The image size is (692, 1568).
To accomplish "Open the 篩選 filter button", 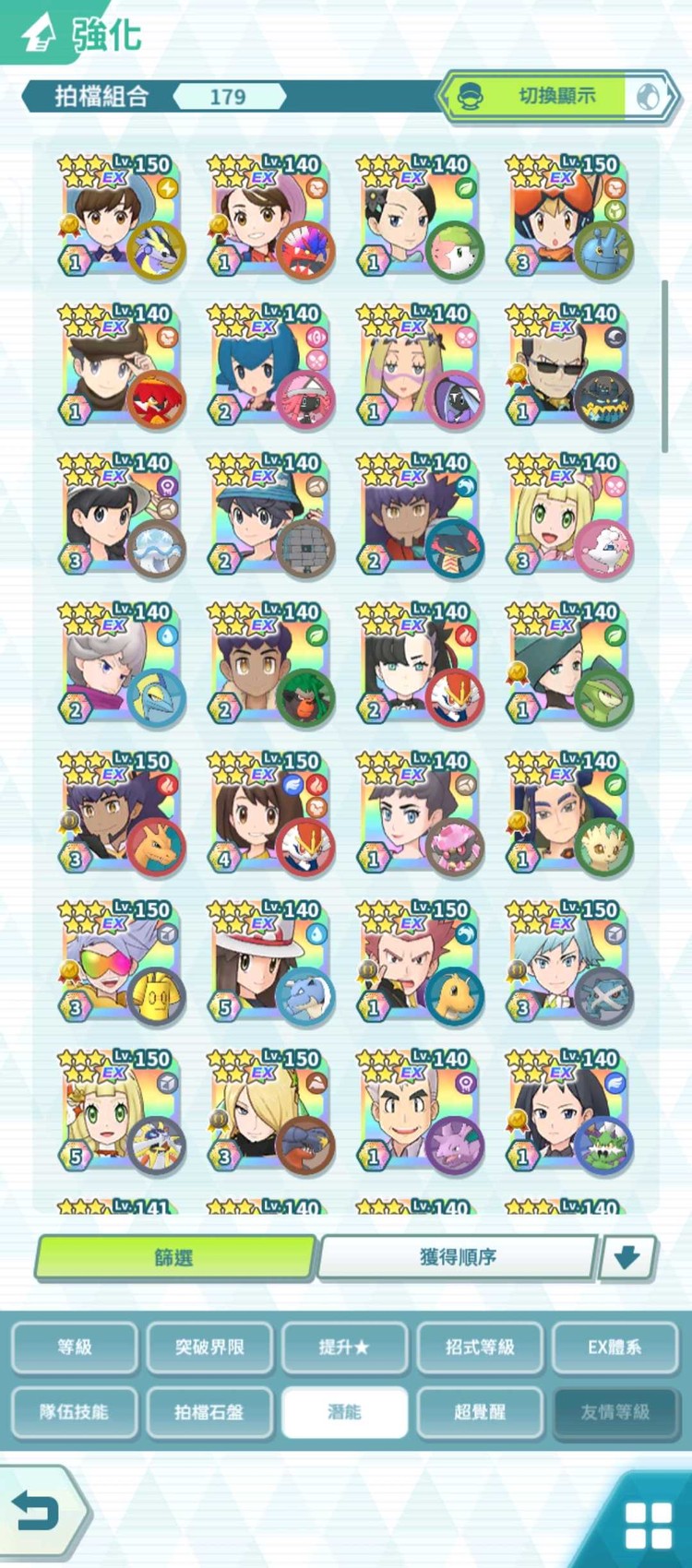I will tap(174, 1256).
